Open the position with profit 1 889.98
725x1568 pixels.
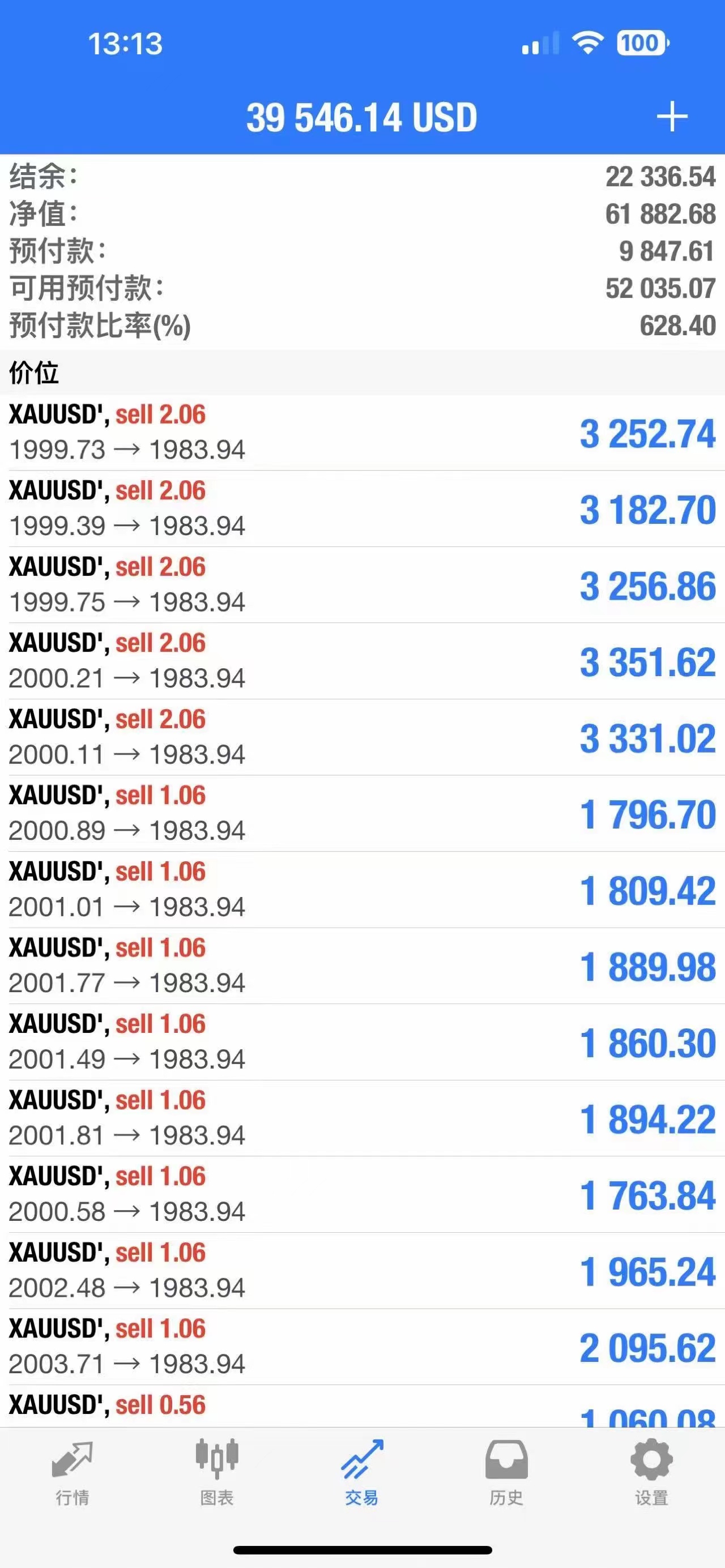[362, 966]
